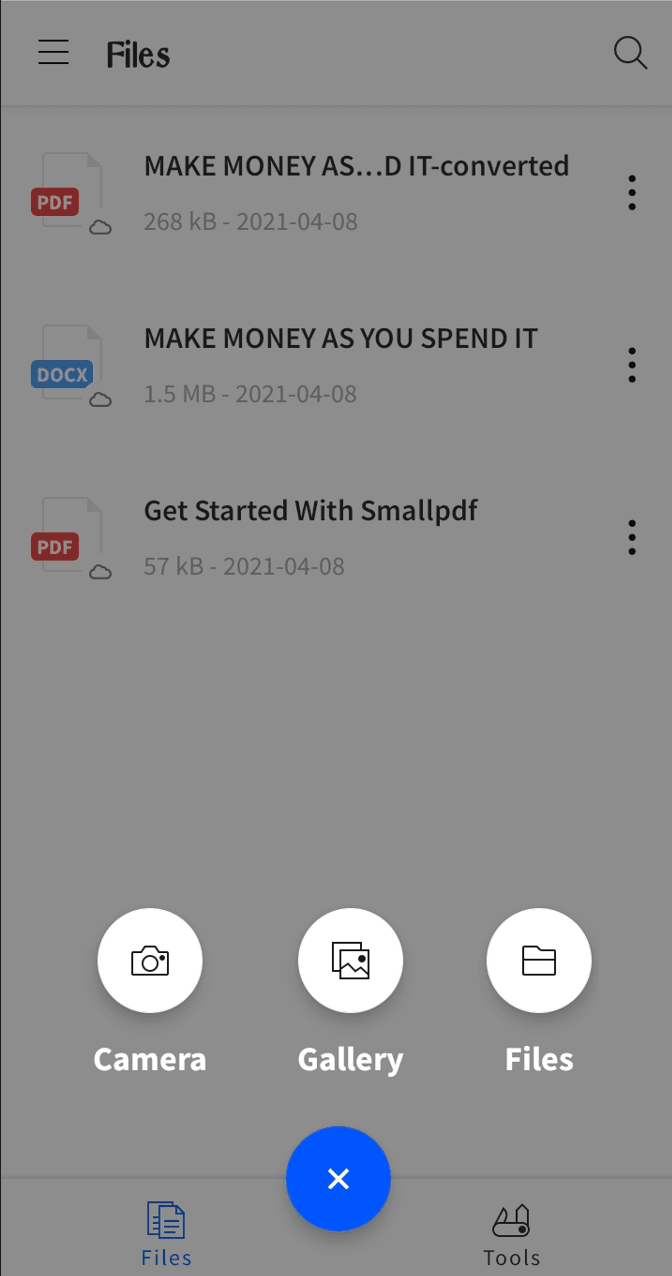
Task: Choose Camera to scan a document
Action: coord(150,961)
